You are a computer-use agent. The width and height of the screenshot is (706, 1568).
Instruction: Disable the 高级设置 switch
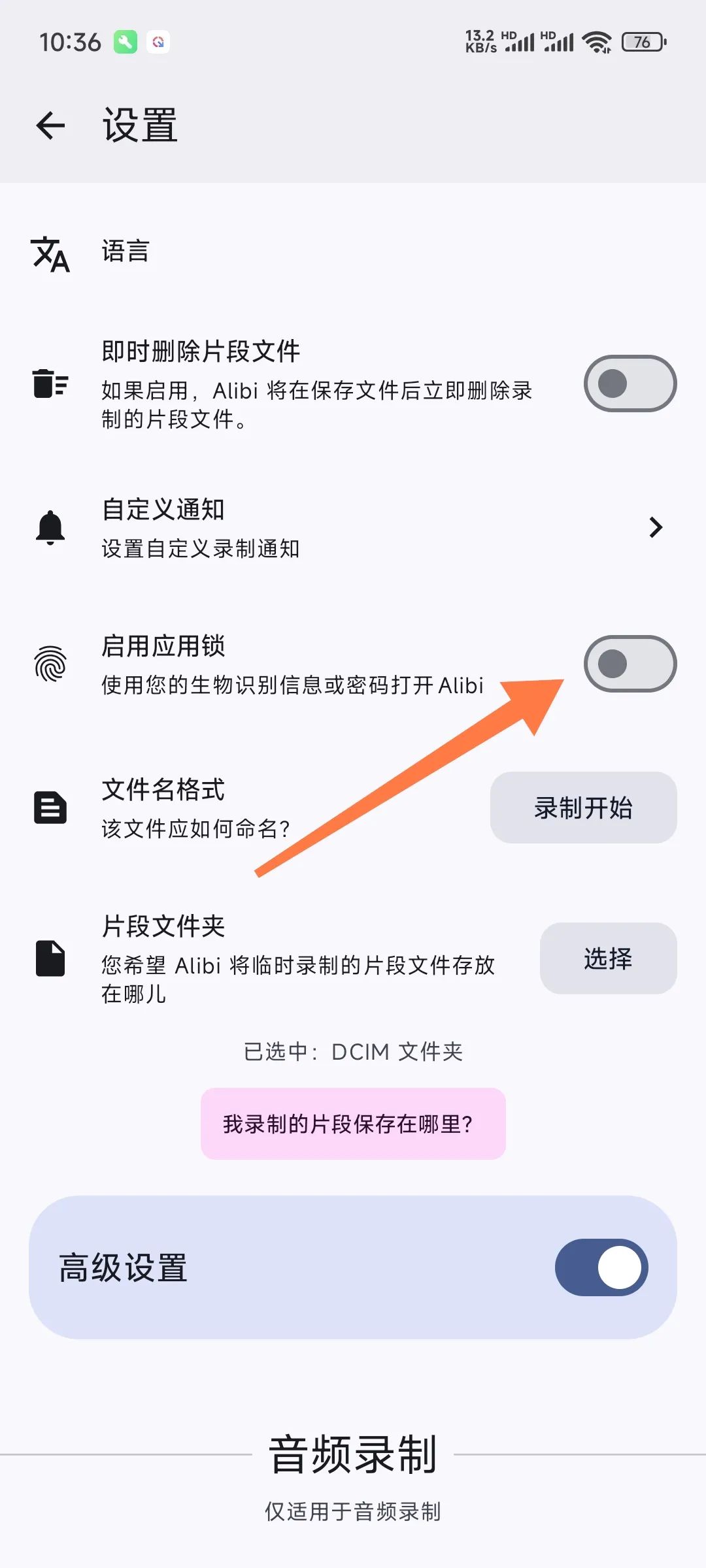pyautogui.click(x=601, y=1267)
